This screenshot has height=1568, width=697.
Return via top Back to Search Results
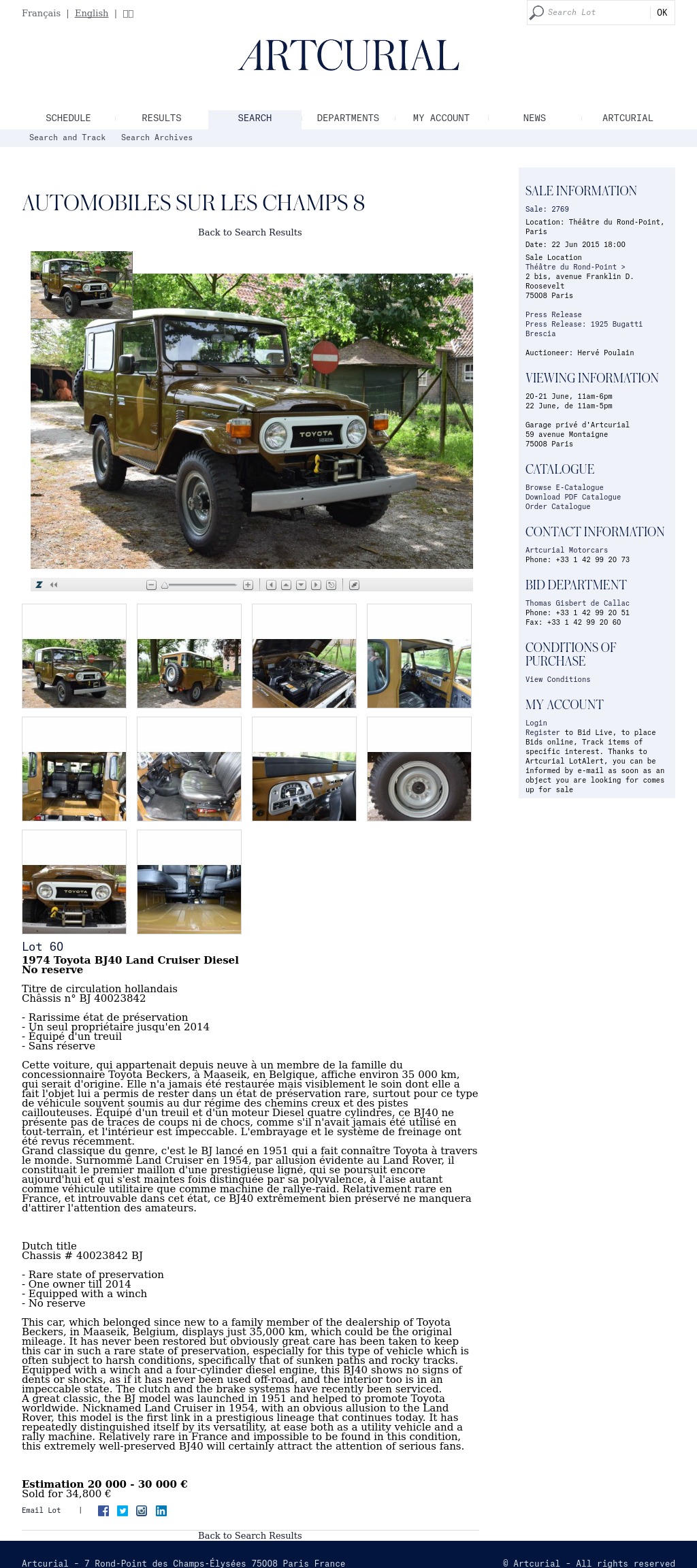tap(250, 232)
